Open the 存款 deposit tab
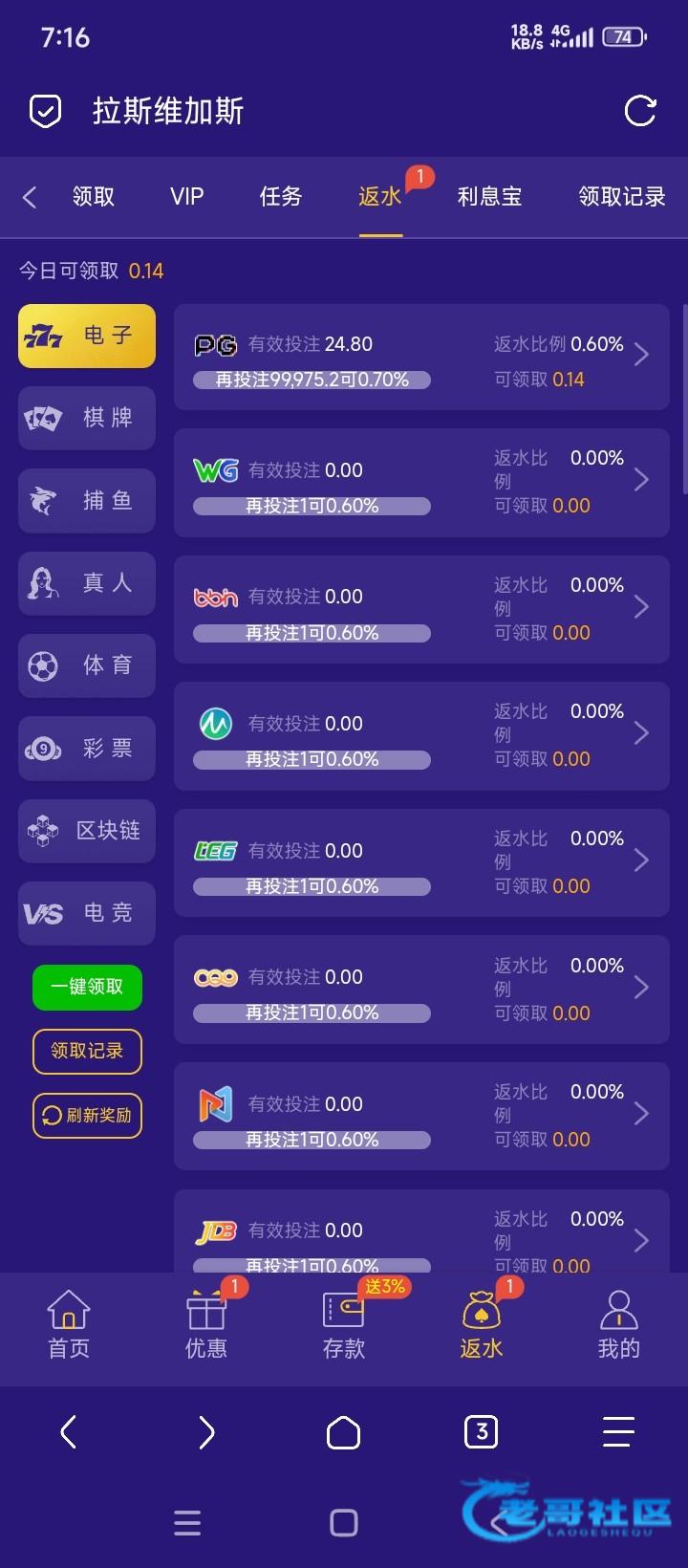 pyautogui.click(x=344, y=1325)
